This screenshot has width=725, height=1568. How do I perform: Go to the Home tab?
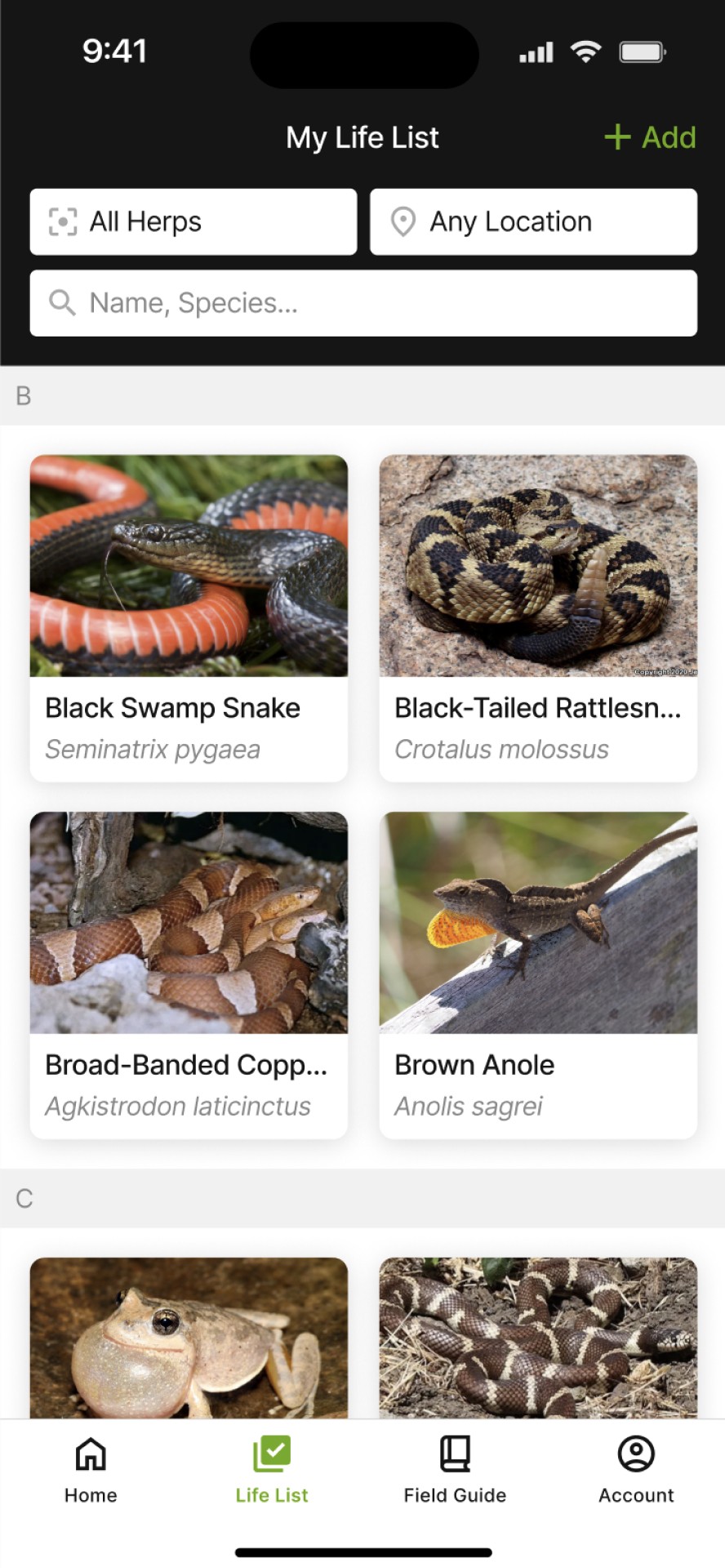click(91, 1470)
